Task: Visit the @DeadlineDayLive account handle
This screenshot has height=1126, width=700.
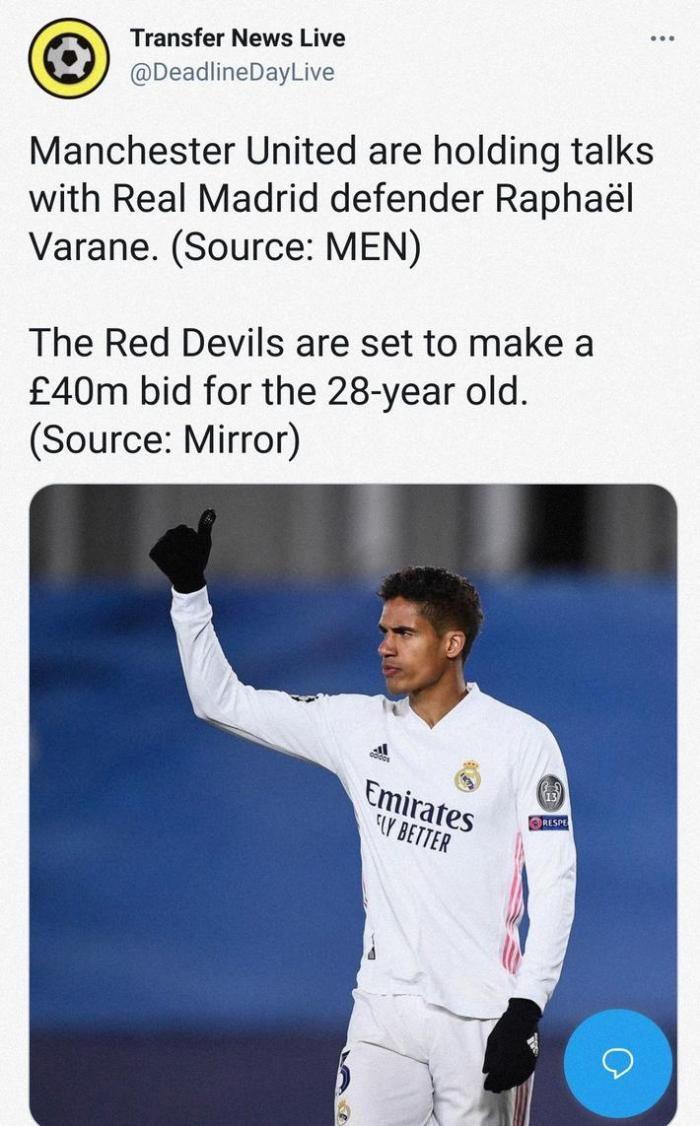Action: (231, 72)
